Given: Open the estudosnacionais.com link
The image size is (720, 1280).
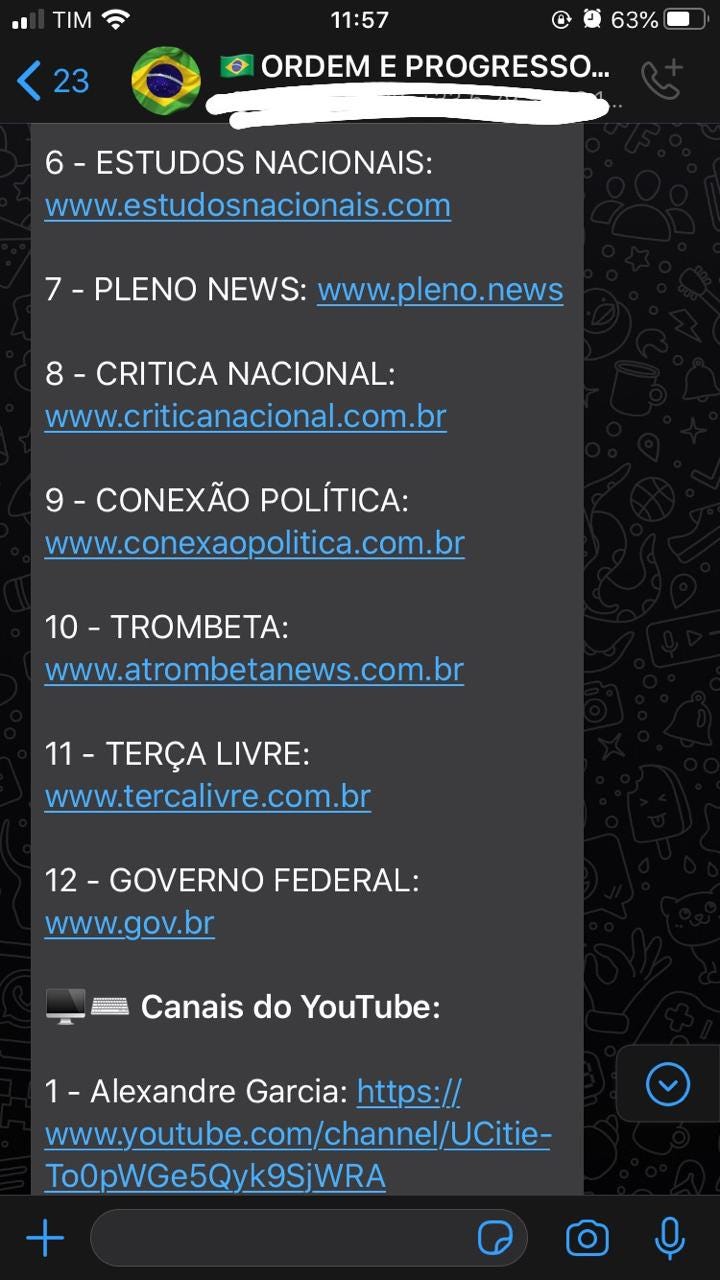Looking at the screenshot, I should (x=247, y=206).
